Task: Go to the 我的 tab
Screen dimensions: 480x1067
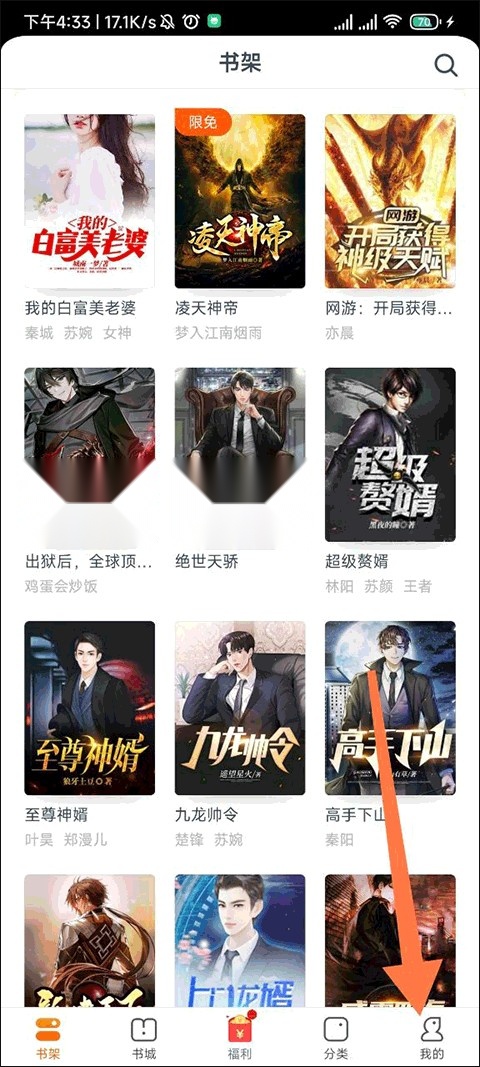Action: [431, 1038]
